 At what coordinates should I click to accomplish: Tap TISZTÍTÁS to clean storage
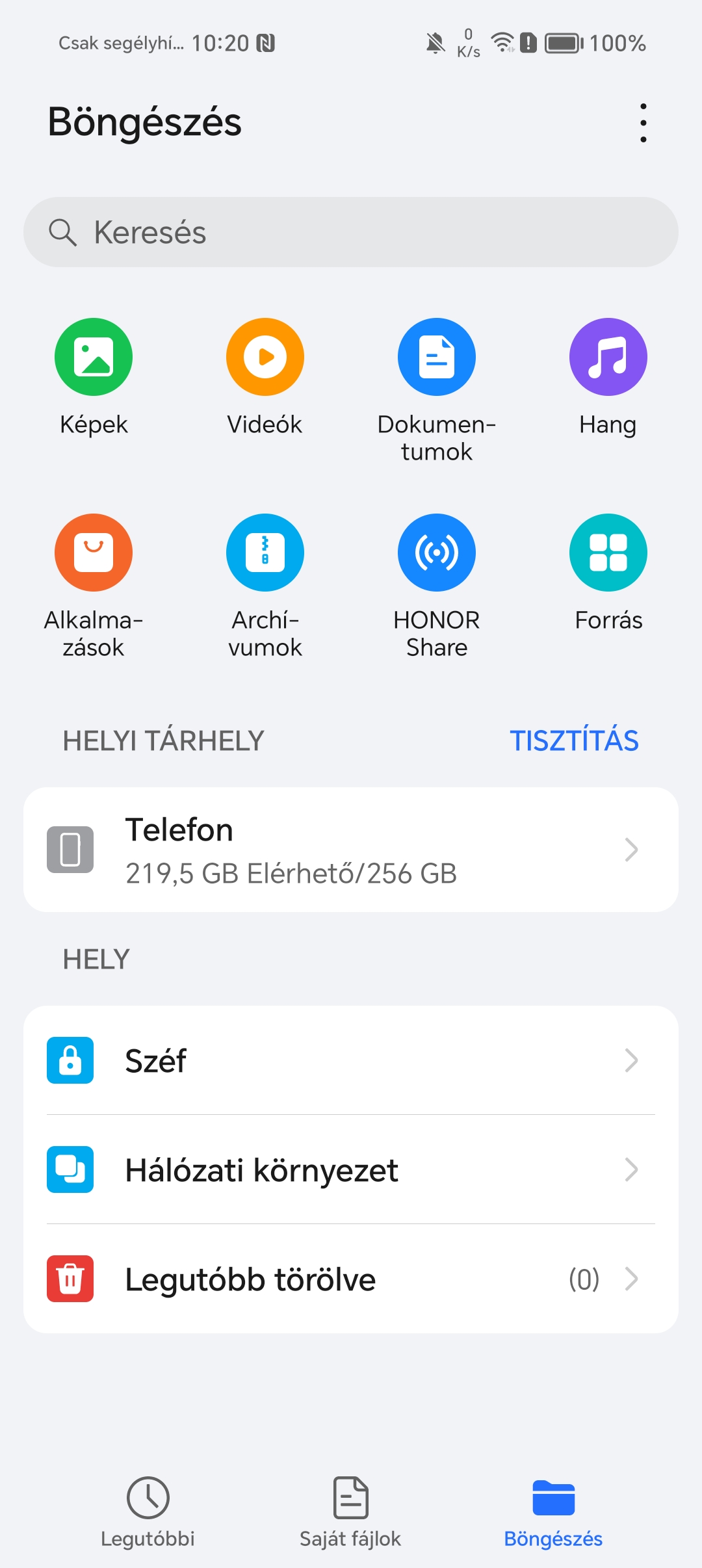coord(574,740)
